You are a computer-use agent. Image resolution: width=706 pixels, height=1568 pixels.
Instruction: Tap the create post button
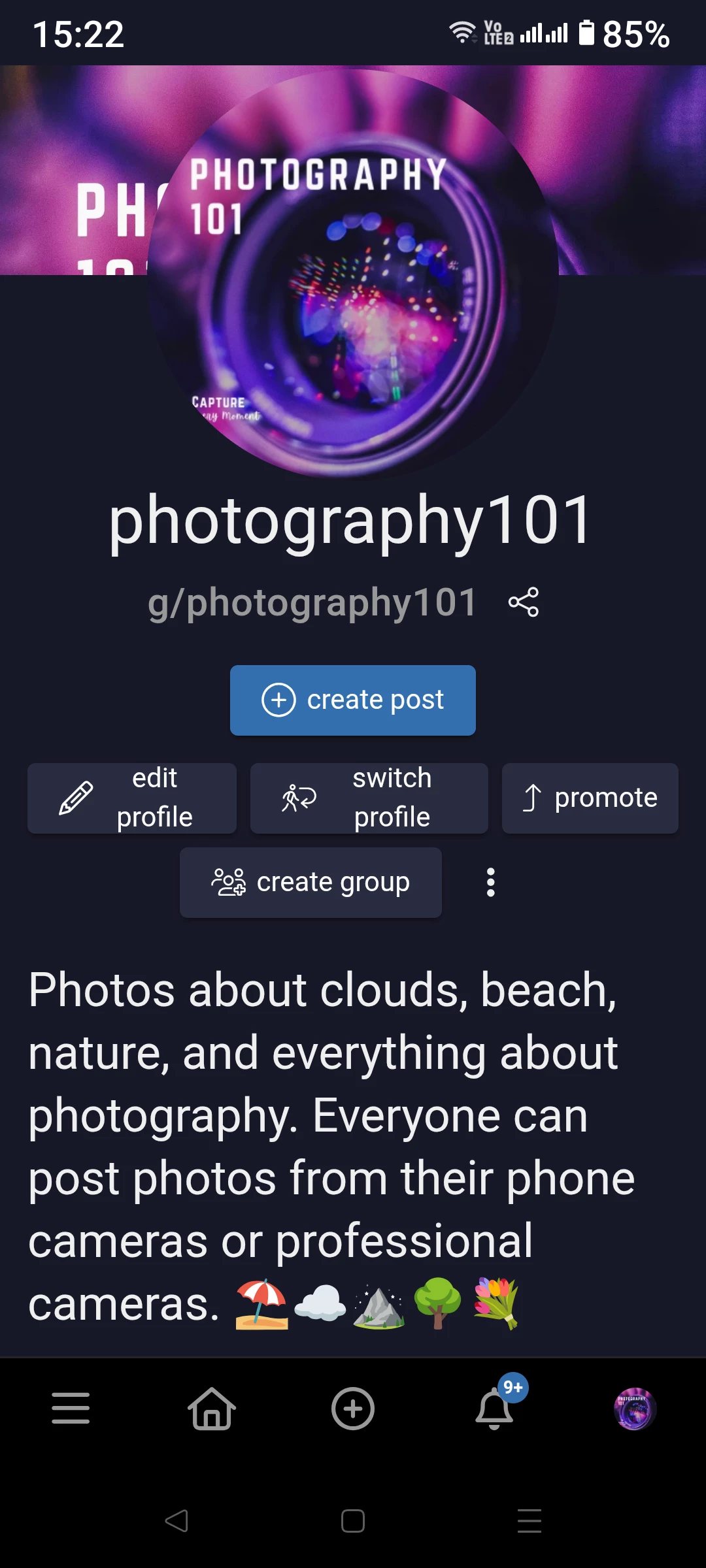pos(353,700)
